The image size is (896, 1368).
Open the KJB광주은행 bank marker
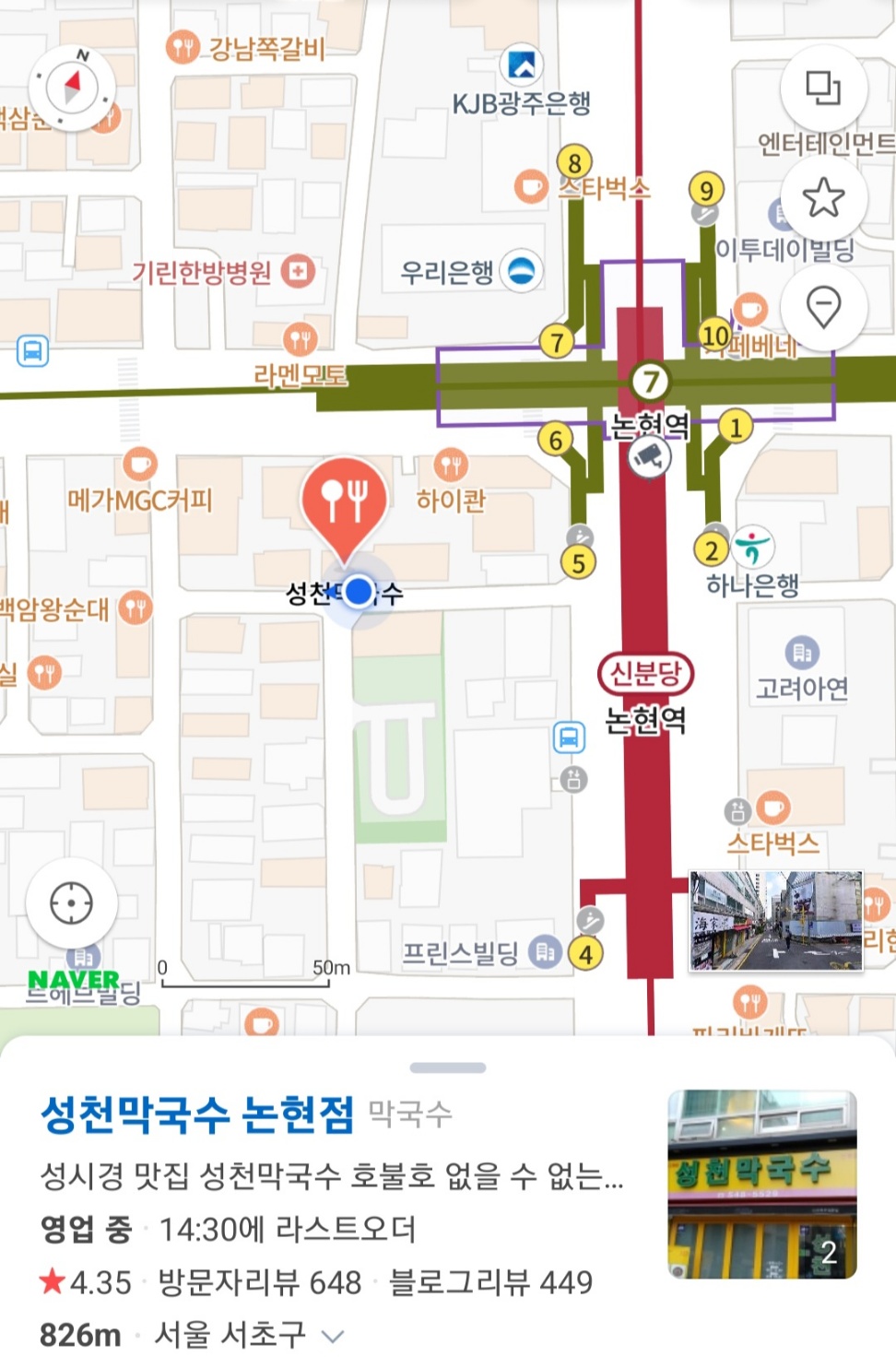(x=522, y=65)
